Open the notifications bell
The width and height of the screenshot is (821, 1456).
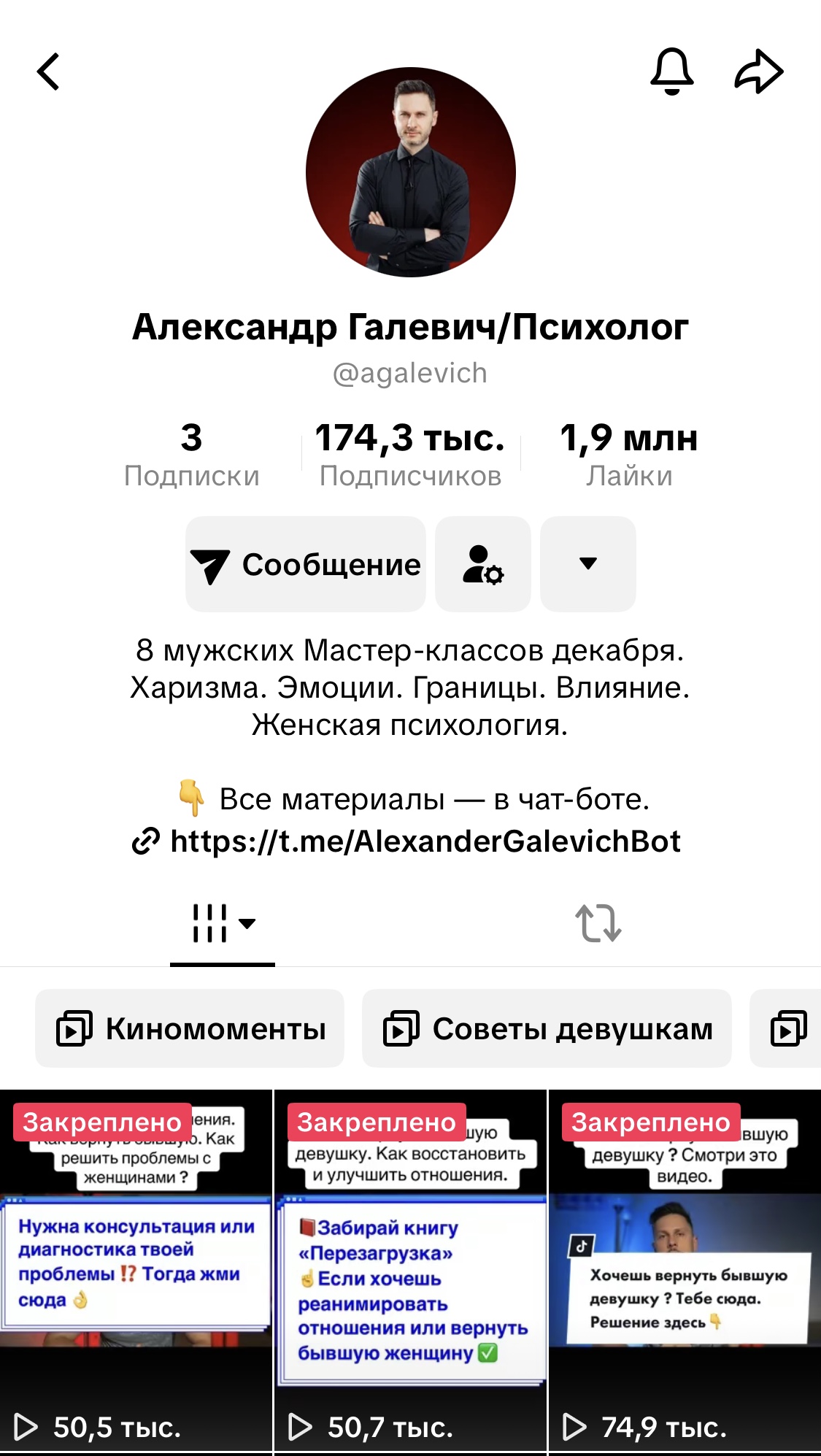pos(671,72)
